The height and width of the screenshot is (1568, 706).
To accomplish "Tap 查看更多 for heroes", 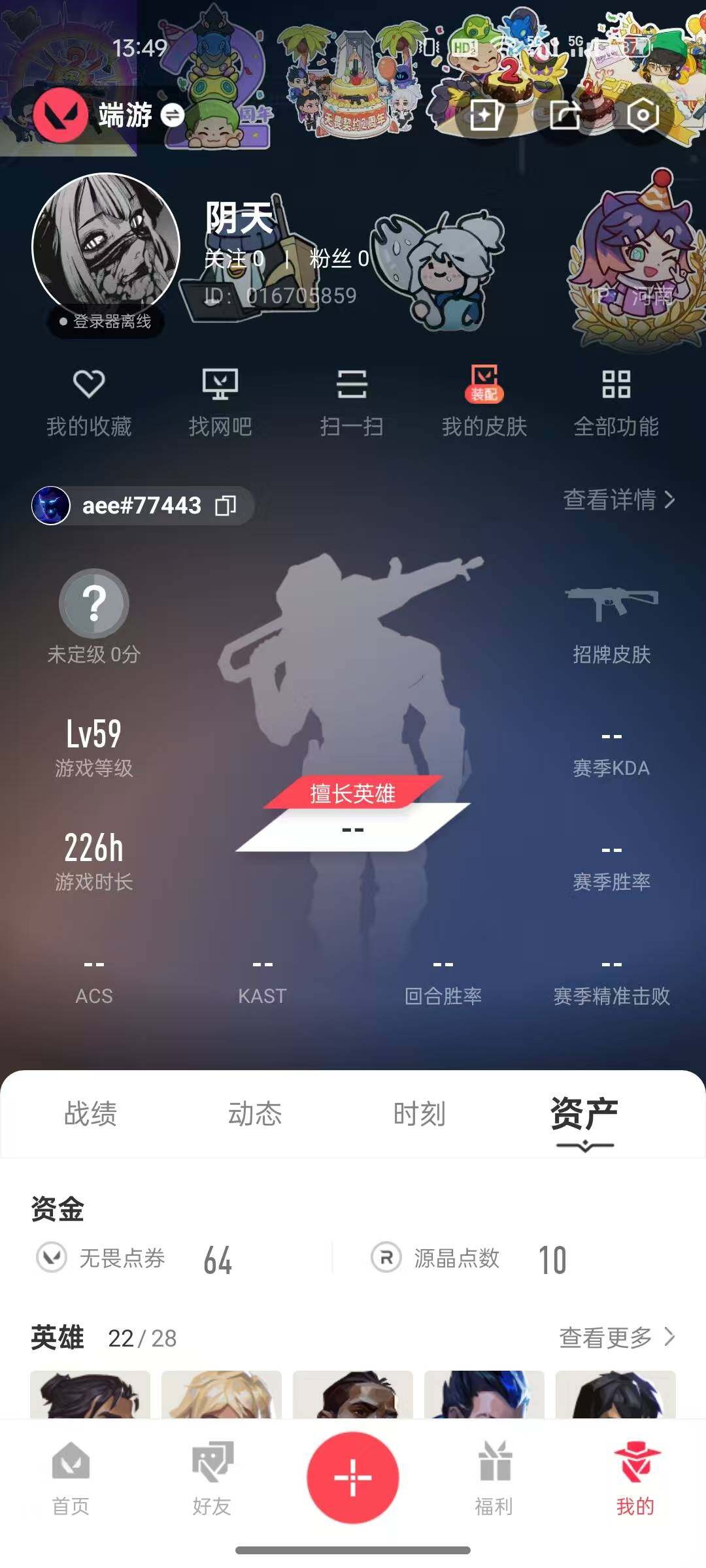I will point(616,1337).
